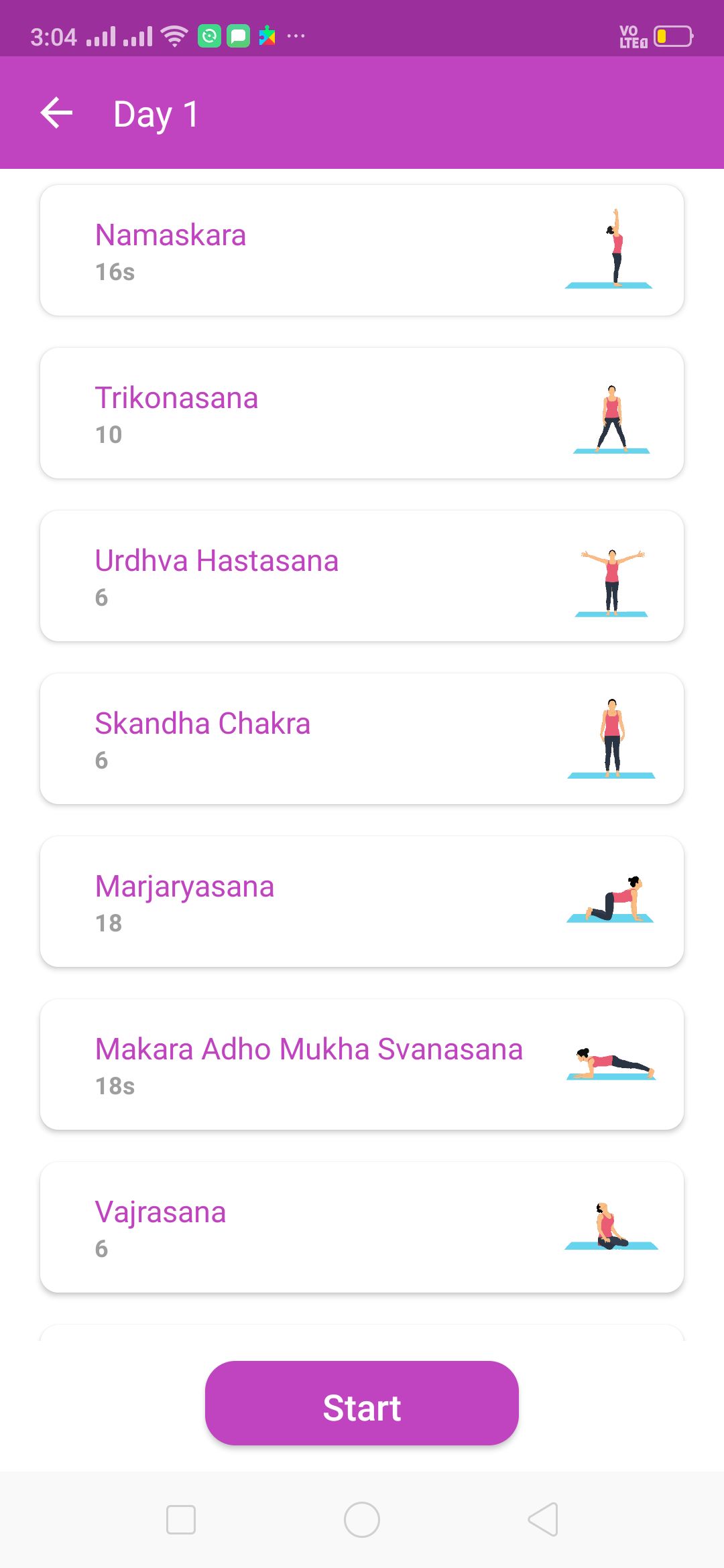
Task: Open the recent apps view
Action: pyautogui.click(x=181, y=1520)
